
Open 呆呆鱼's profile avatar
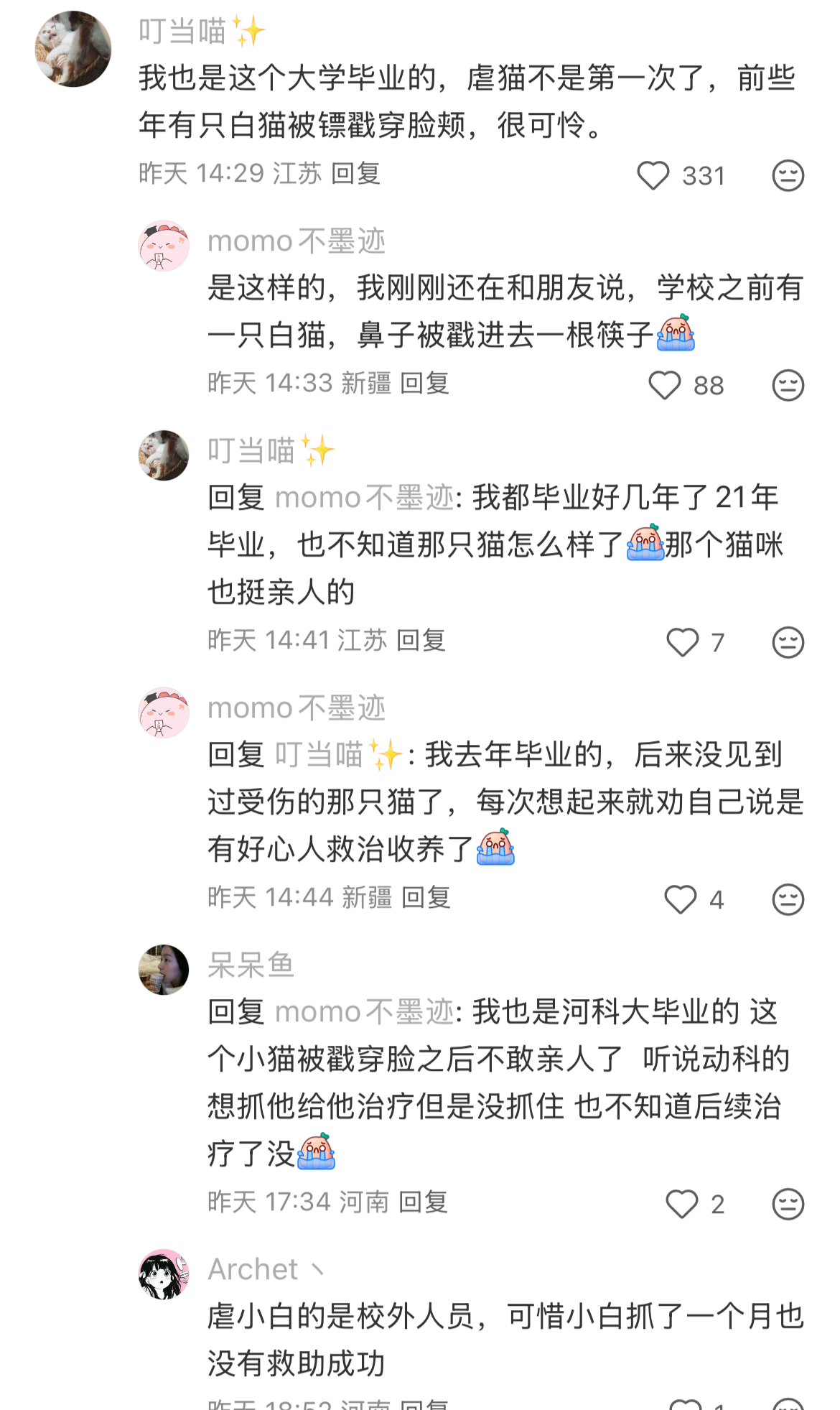click(164, 970)
